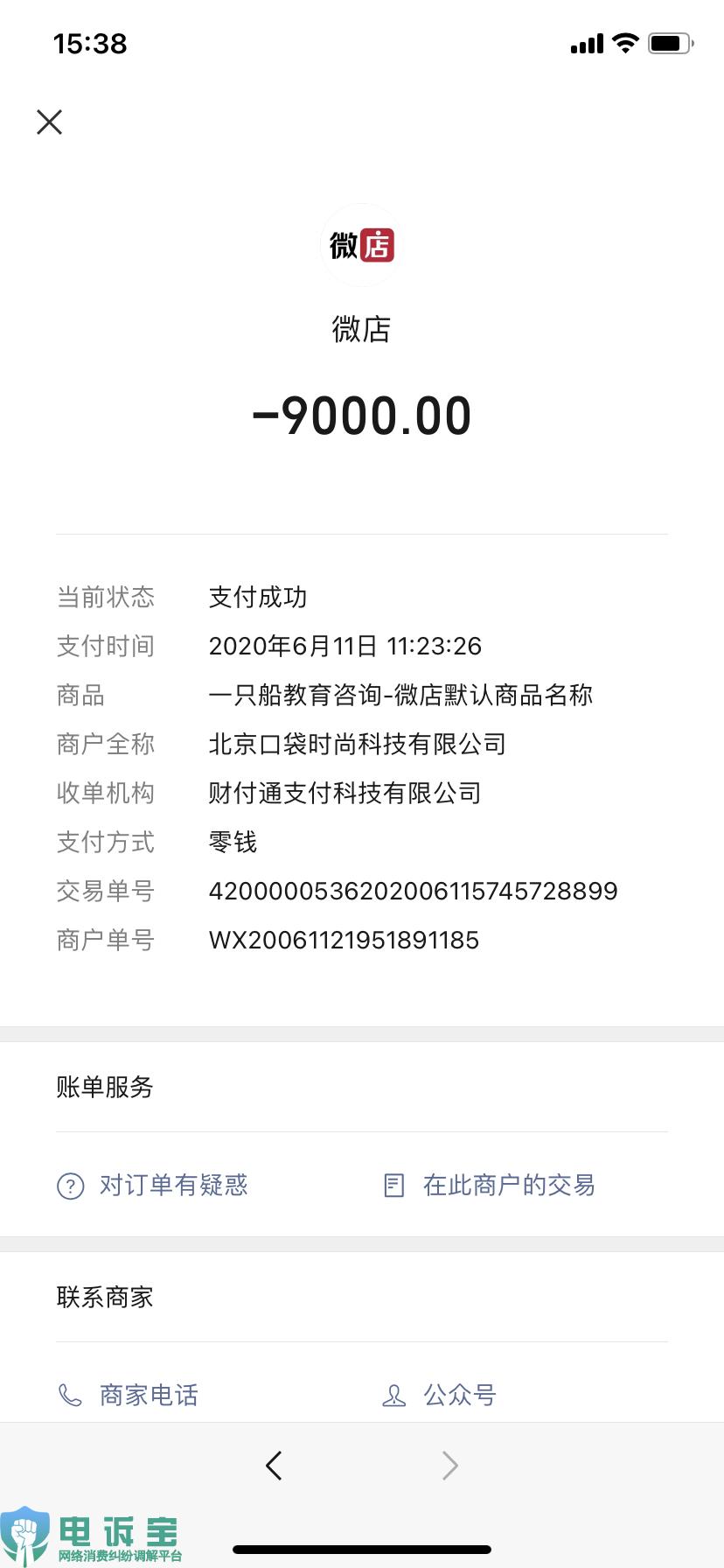Screen dimensions: 724x1568
Task: Tap the transaction amount -9000.00
Action: click(x=362, y=416)
